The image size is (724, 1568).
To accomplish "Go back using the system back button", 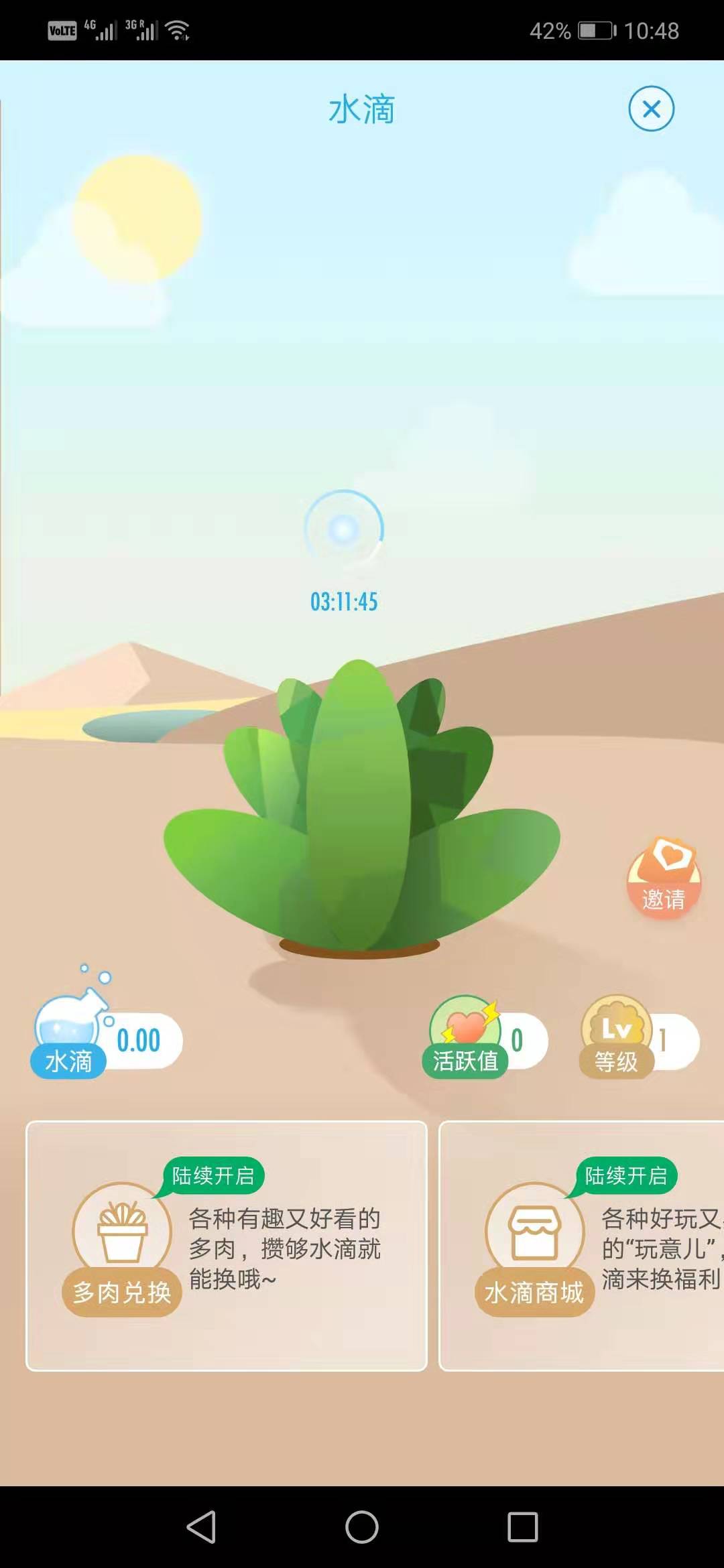I will pyautogui.click(x=201, y=1527).
